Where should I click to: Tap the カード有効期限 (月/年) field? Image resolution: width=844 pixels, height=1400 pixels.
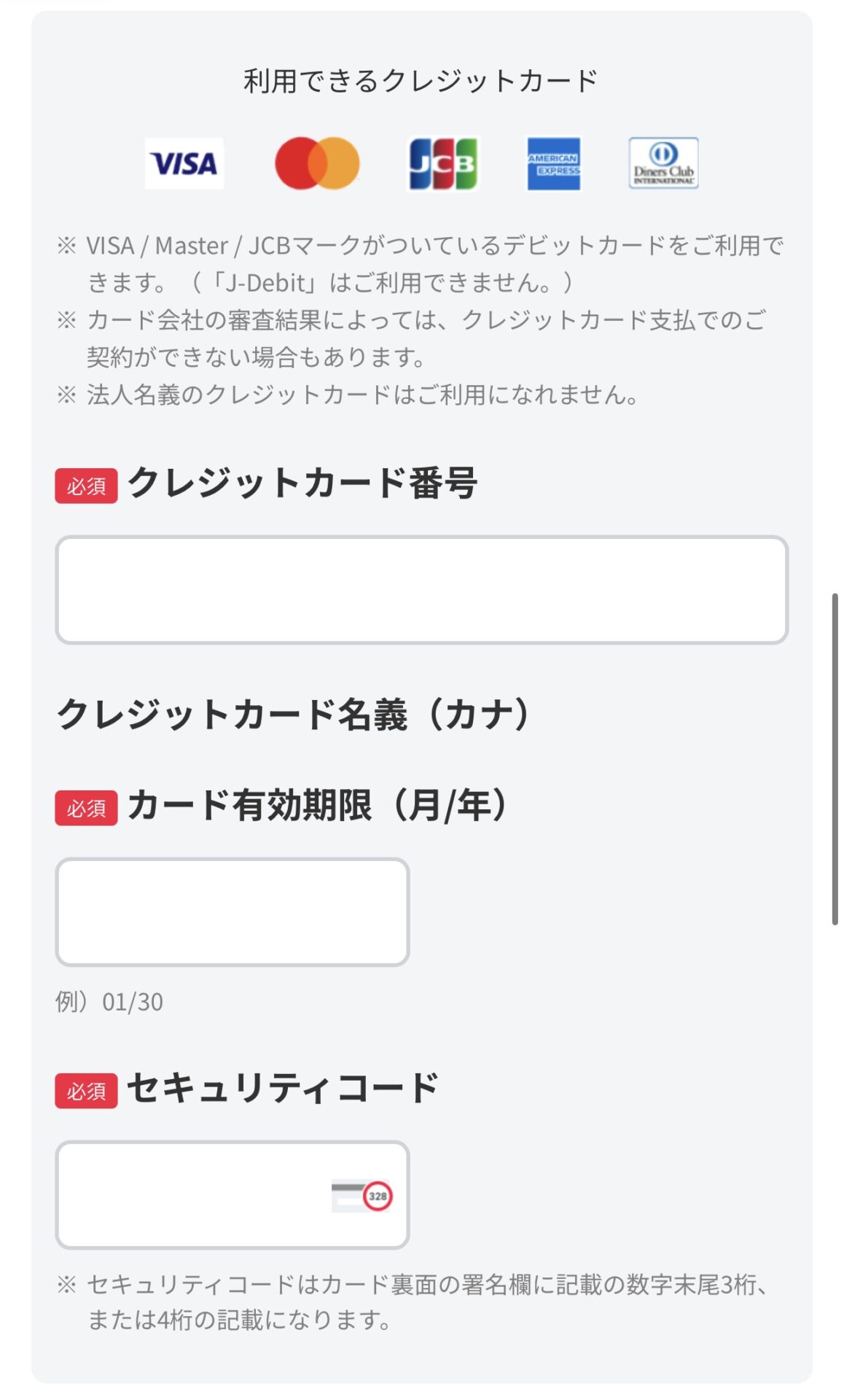coord(232,912)
